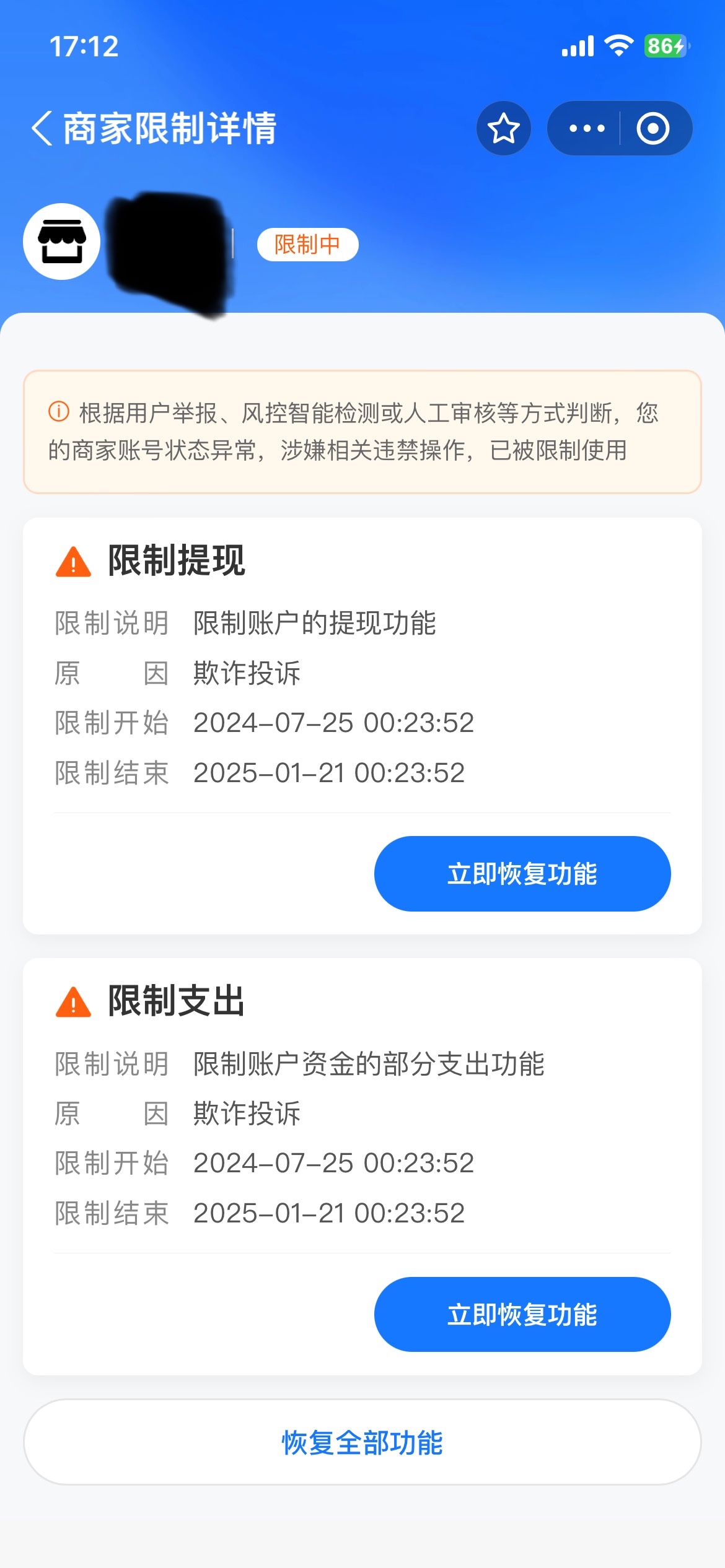Select 恢复全部功能 button

click(x=362, y=1442)
